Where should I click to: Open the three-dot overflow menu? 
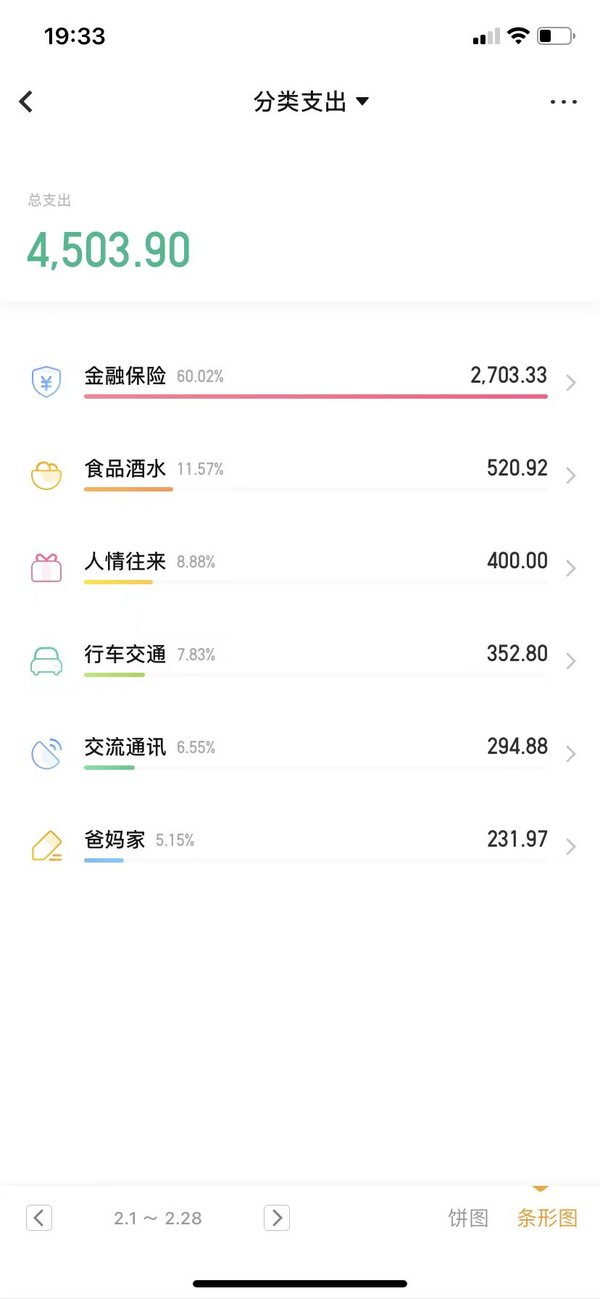pos(563,101)
